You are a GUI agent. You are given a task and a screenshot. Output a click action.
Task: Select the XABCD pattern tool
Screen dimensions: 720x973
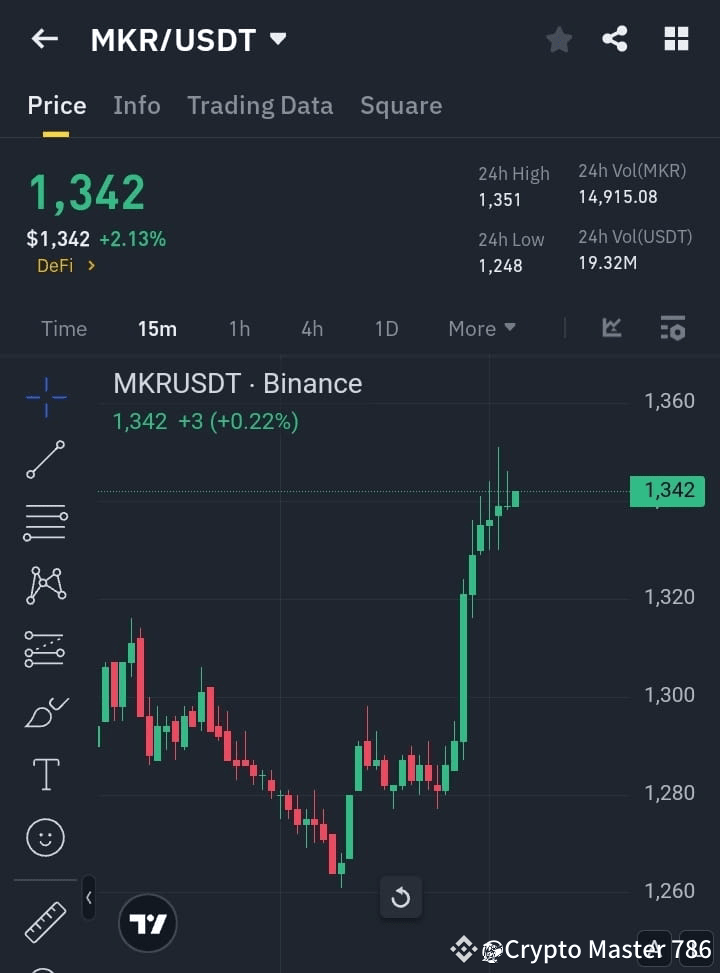(x=44, y=586)
